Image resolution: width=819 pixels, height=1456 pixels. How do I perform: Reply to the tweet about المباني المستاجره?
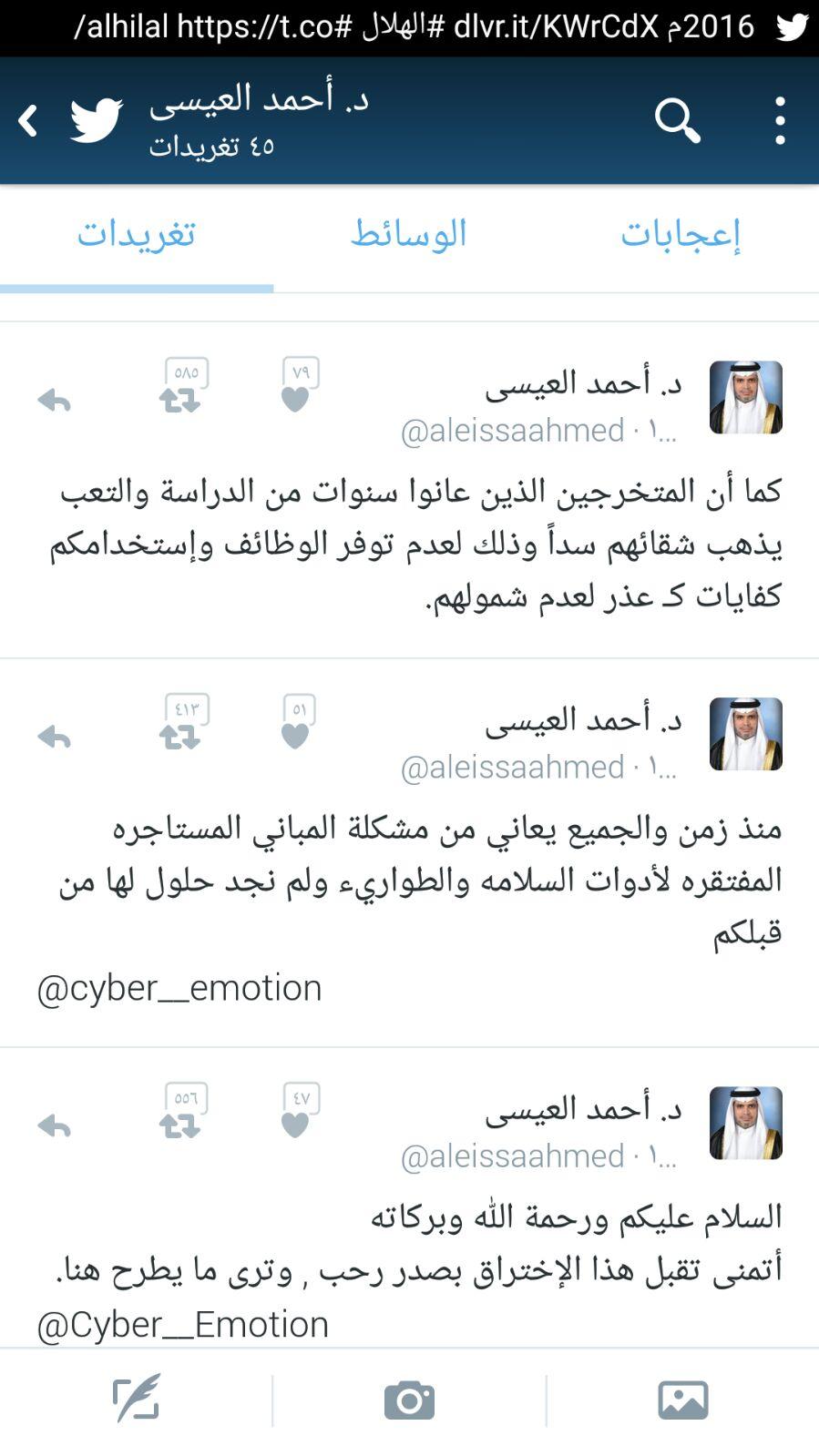click(55, 738)
